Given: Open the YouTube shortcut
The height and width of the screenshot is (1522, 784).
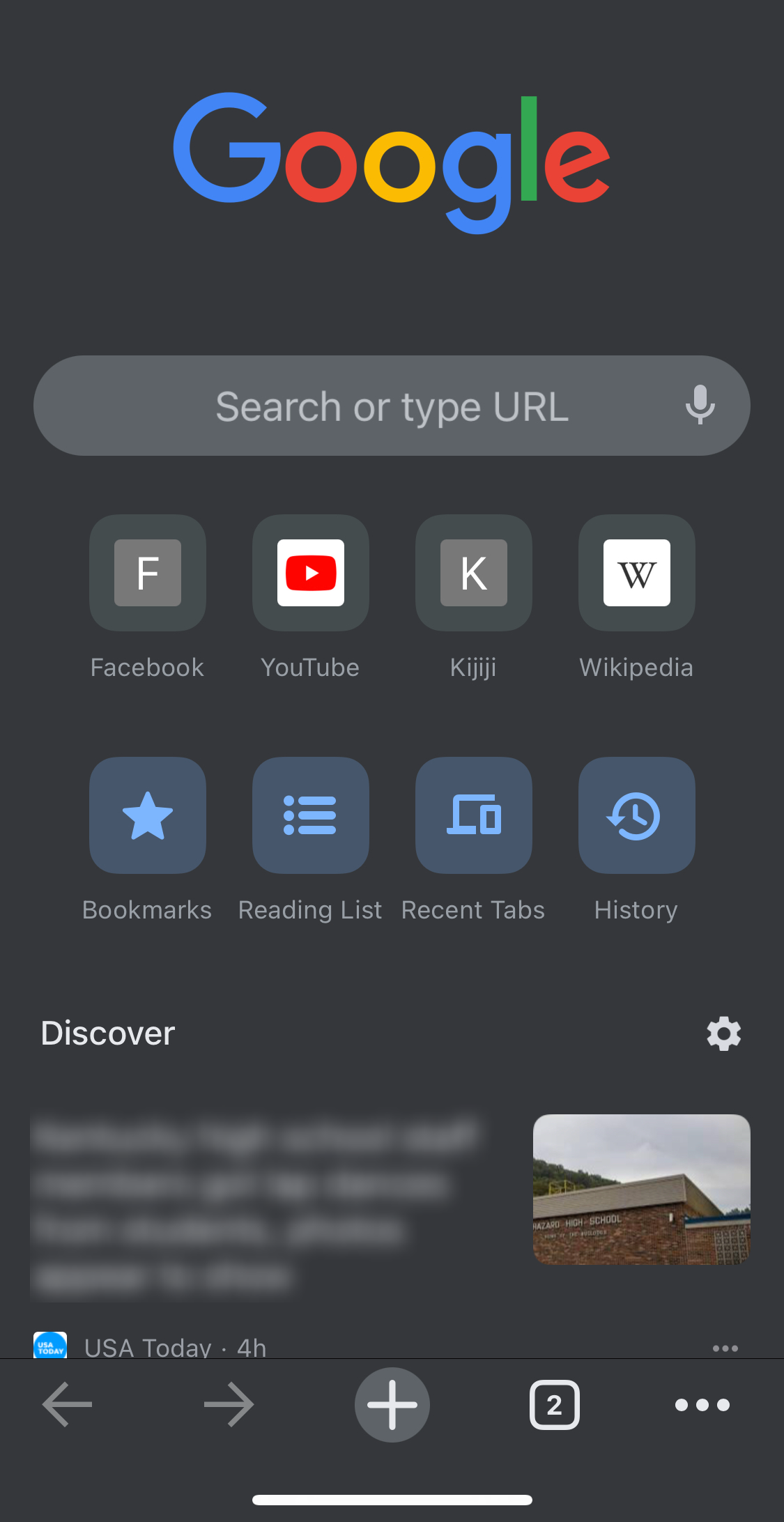Looking at the screenshot, I should tap(311, 574).
